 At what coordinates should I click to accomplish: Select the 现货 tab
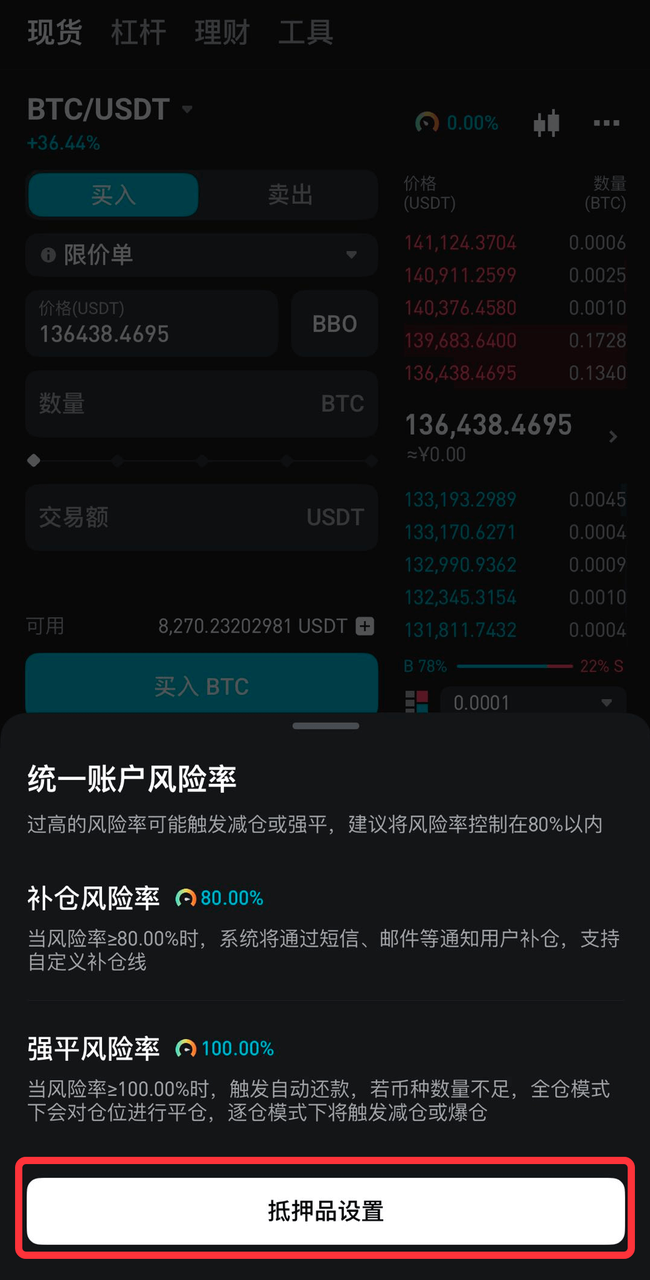point(55,33)
